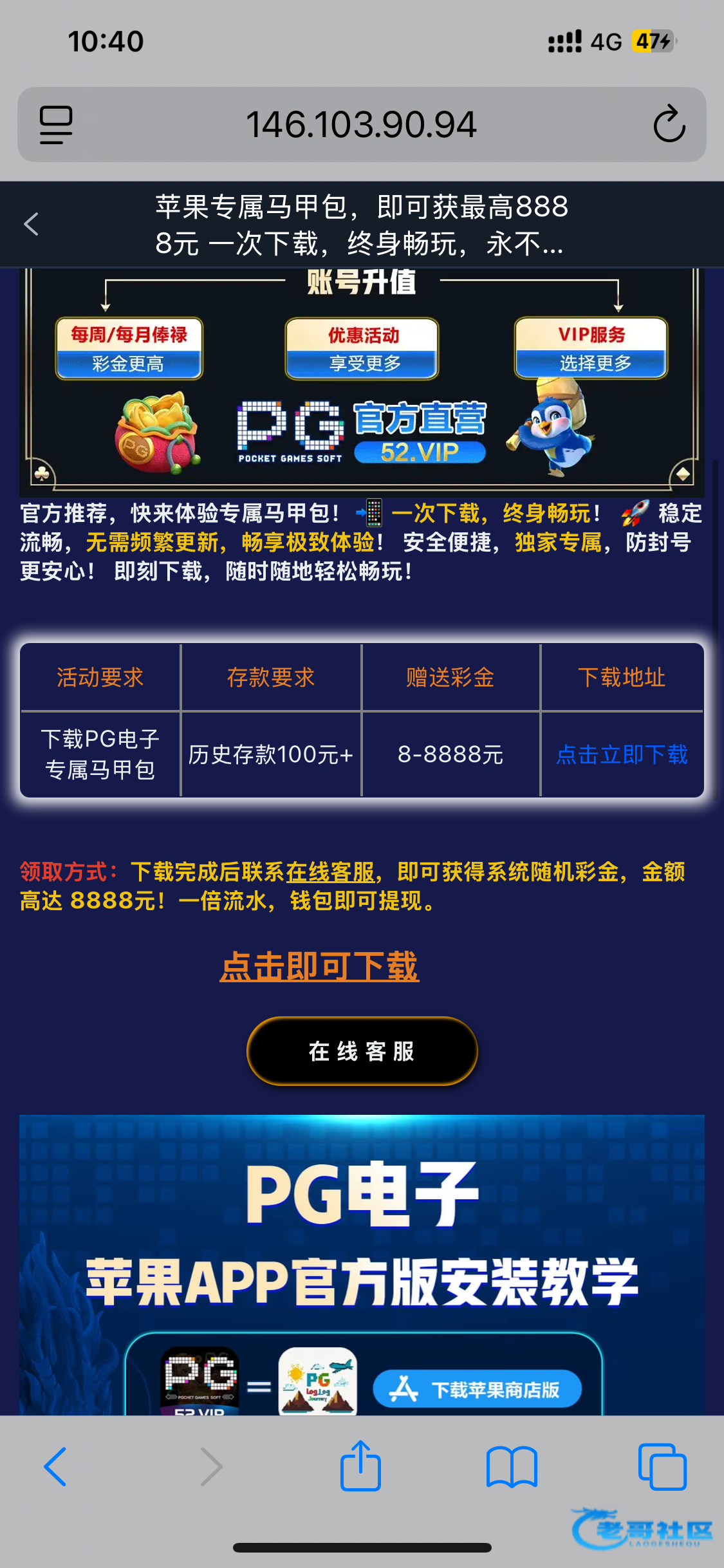The image size is (724, 1568).
Task: Open the underlined 在线客服 link in the text
Action: pos(330,872)
